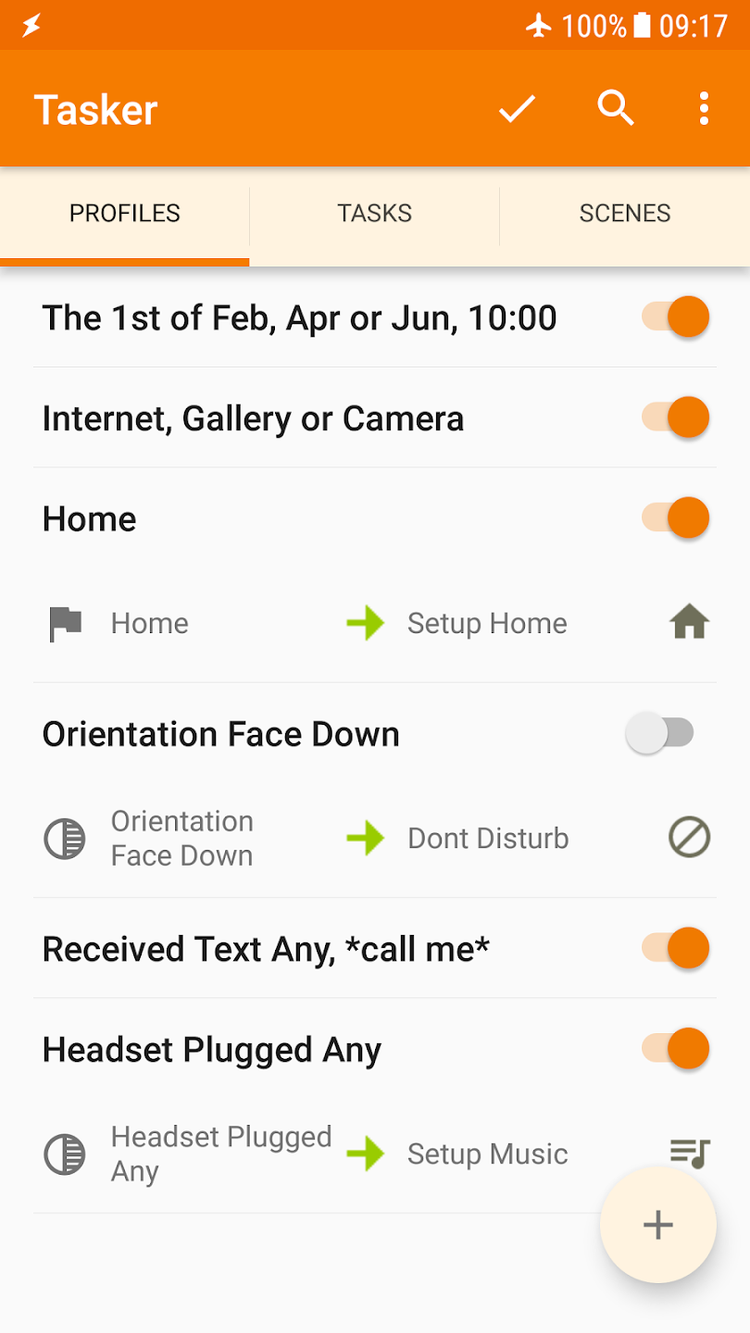Open the search icon in the toolbar

tap(615, 108)
